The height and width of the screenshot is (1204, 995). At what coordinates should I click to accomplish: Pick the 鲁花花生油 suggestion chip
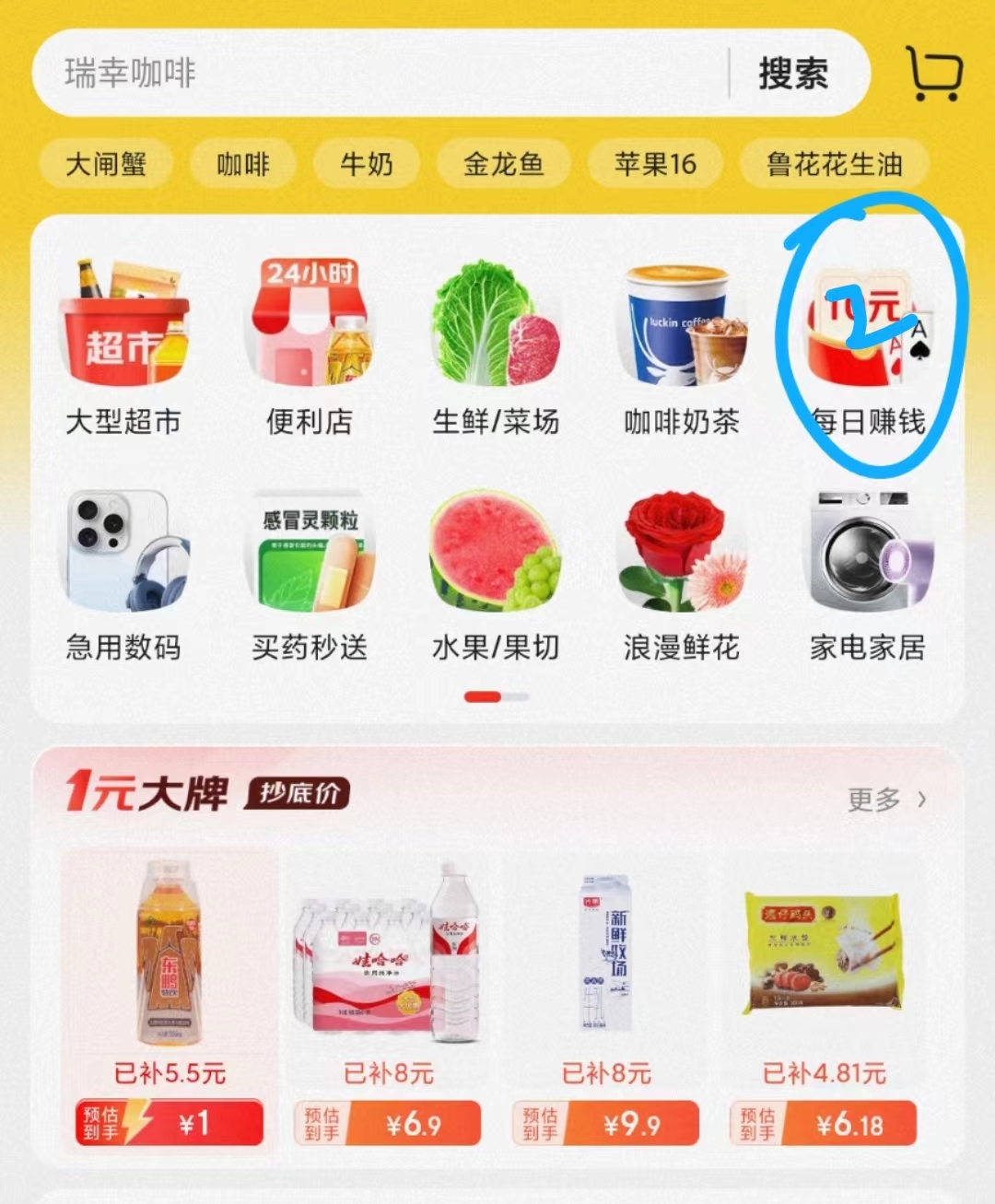tap(834, 165)
